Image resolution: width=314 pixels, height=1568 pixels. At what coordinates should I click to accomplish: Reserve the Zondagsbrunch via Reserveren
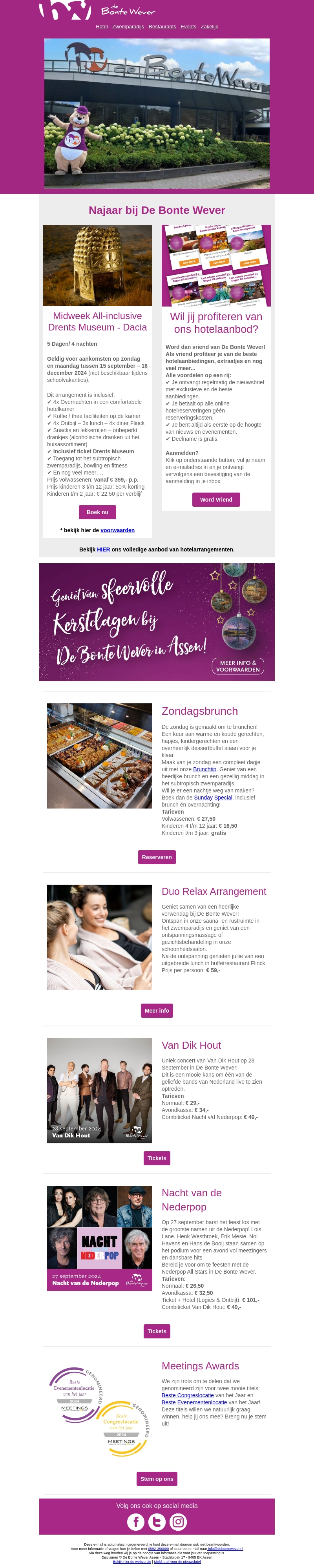156,857
